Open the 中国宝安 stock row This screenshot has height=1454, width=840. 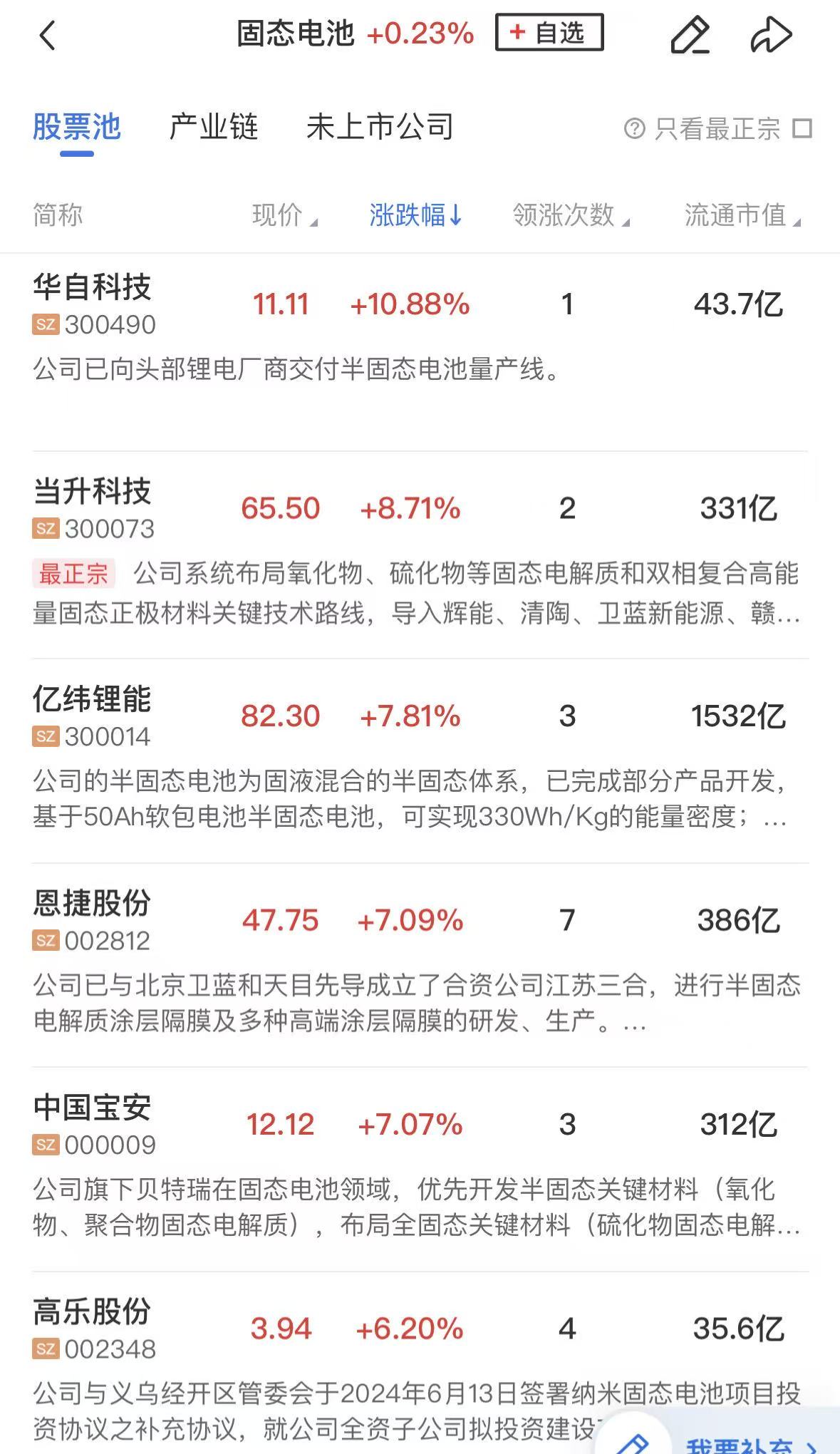pyautogui.click(x=93, y=1124)
